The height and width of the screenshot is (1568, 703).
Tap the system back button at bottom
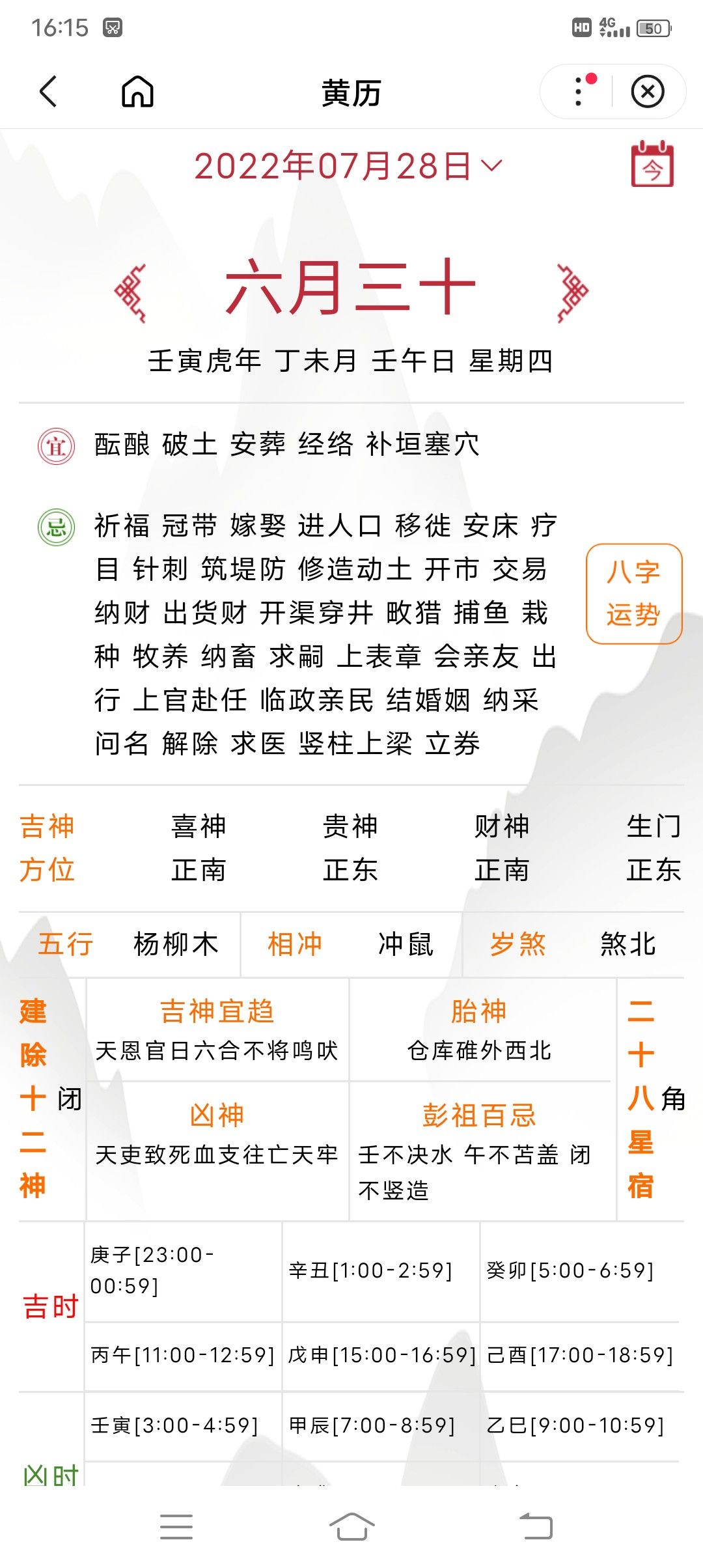(536, 1526)
